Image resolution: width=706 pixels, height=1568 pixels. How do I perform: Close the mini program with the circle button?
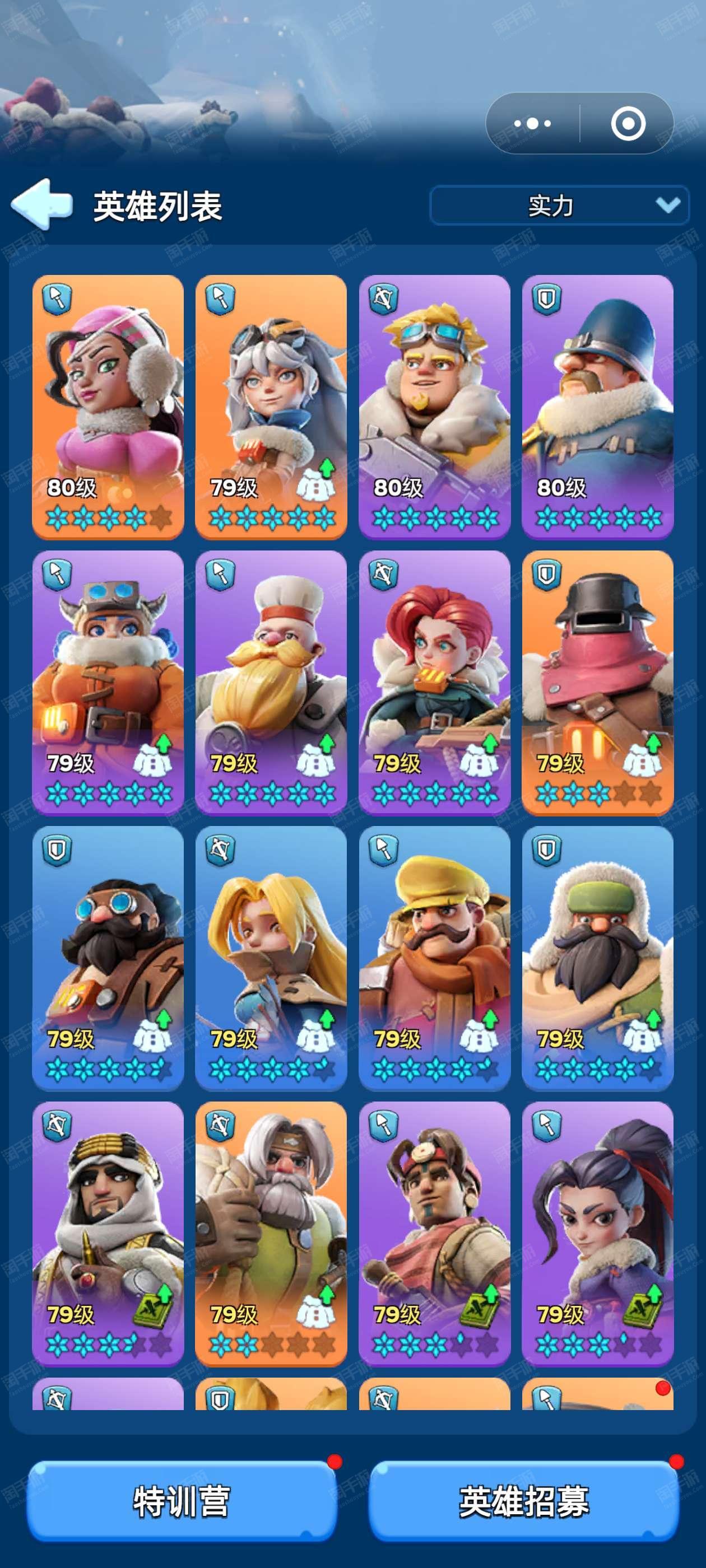pos(628,124)
